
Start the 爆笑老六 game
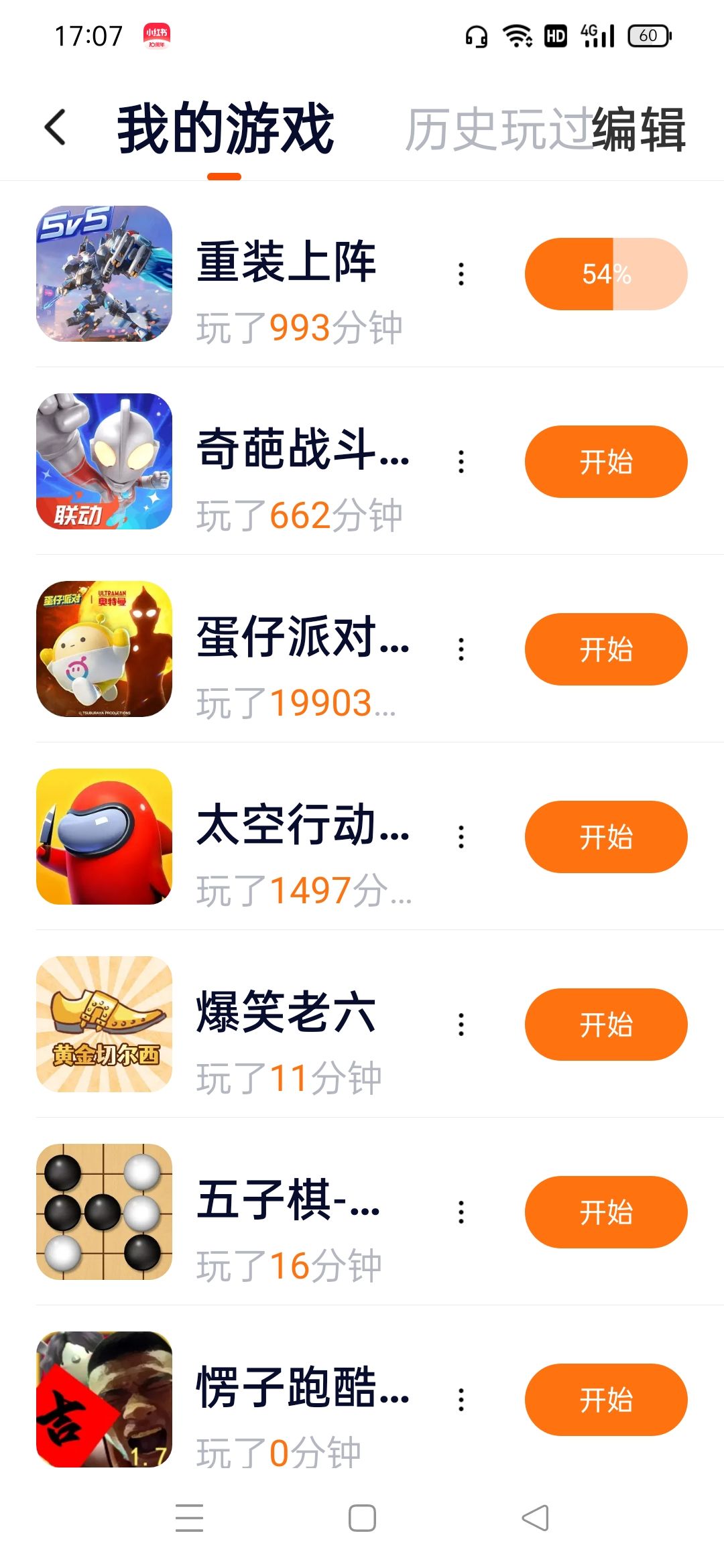(x=606, y=1025)
